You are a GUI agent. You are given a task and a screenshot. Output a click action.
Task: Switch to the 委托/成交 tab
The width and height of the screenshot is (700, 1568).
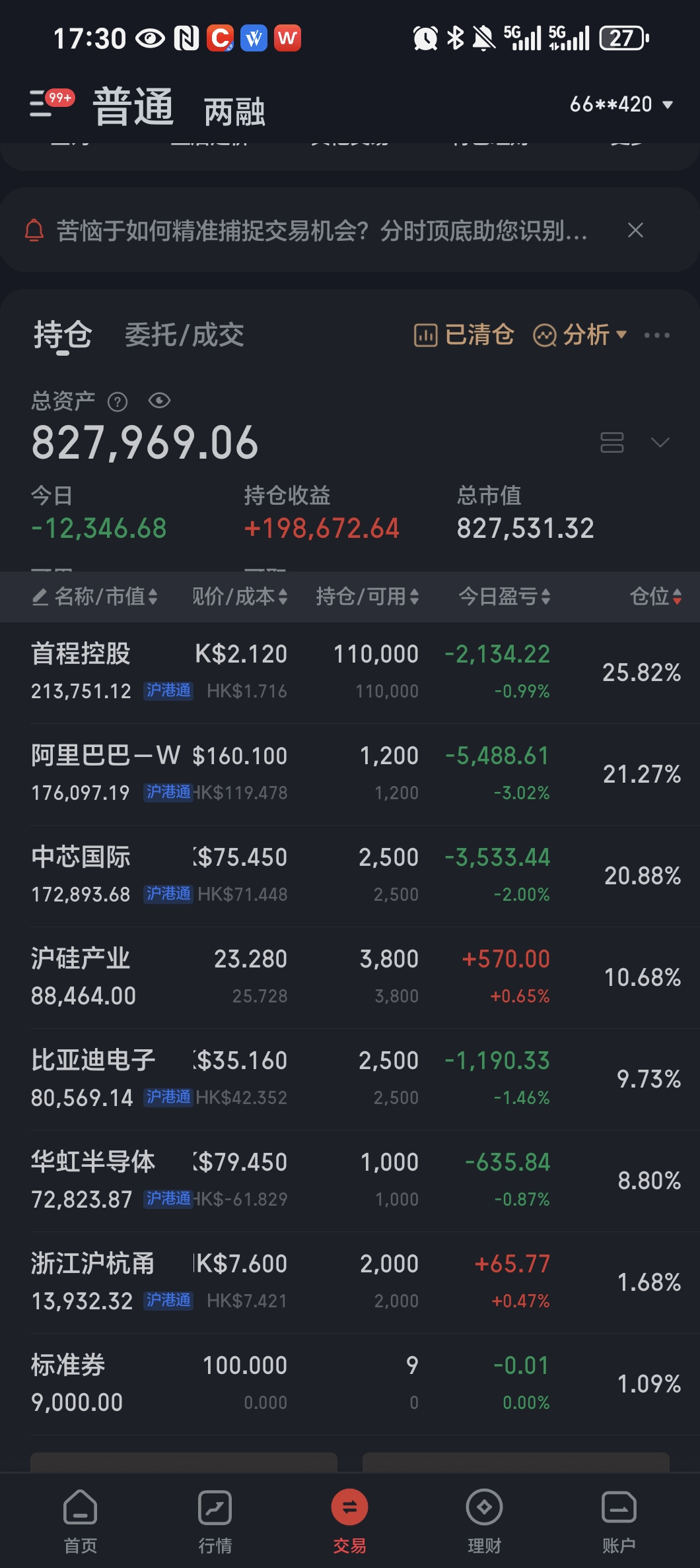pyautogui.click(x=184, y=335)
